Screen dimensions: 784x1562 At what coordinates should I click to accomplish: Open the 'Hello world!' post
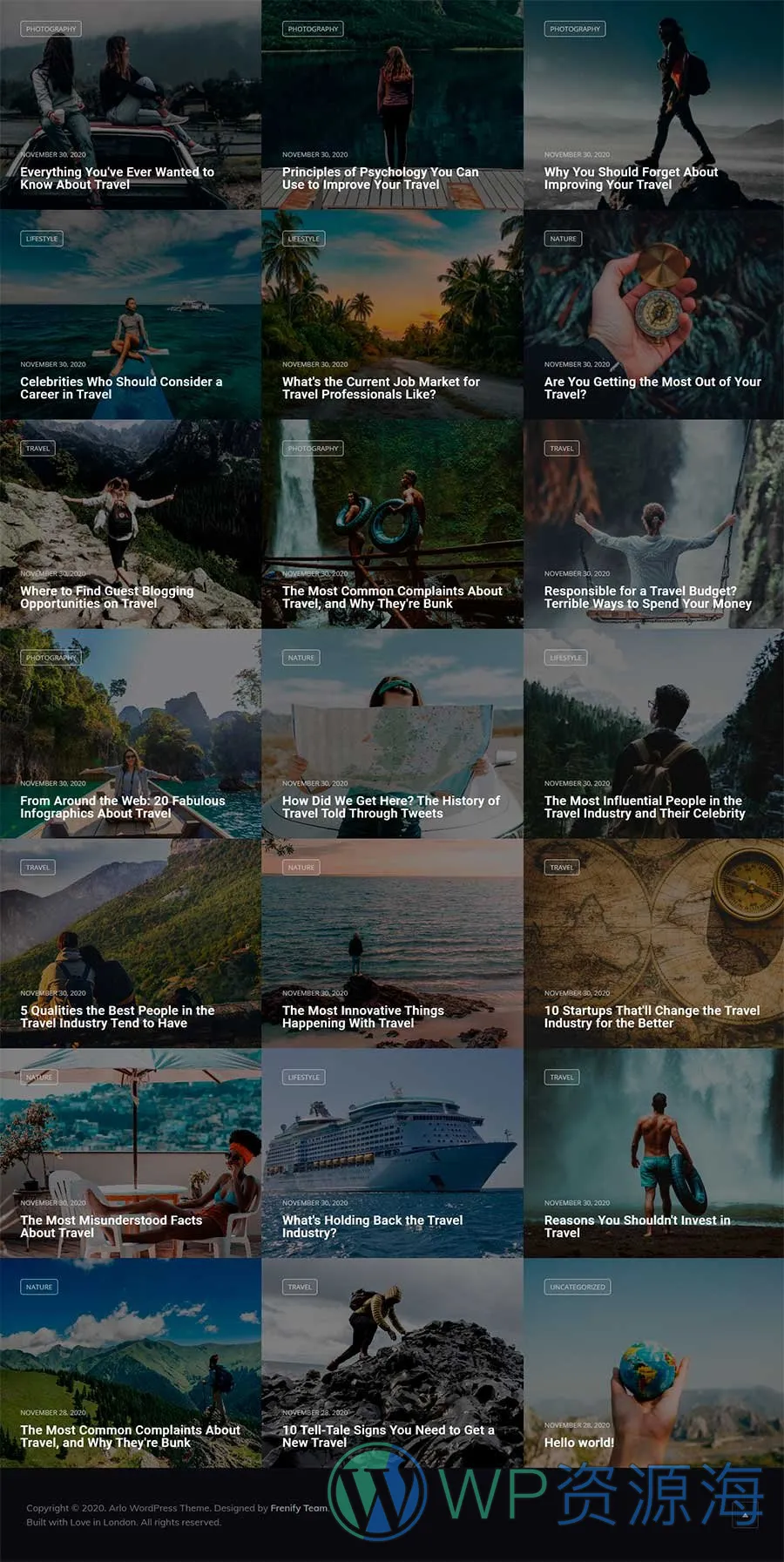pyautogui.click(x=579, y=1443)
